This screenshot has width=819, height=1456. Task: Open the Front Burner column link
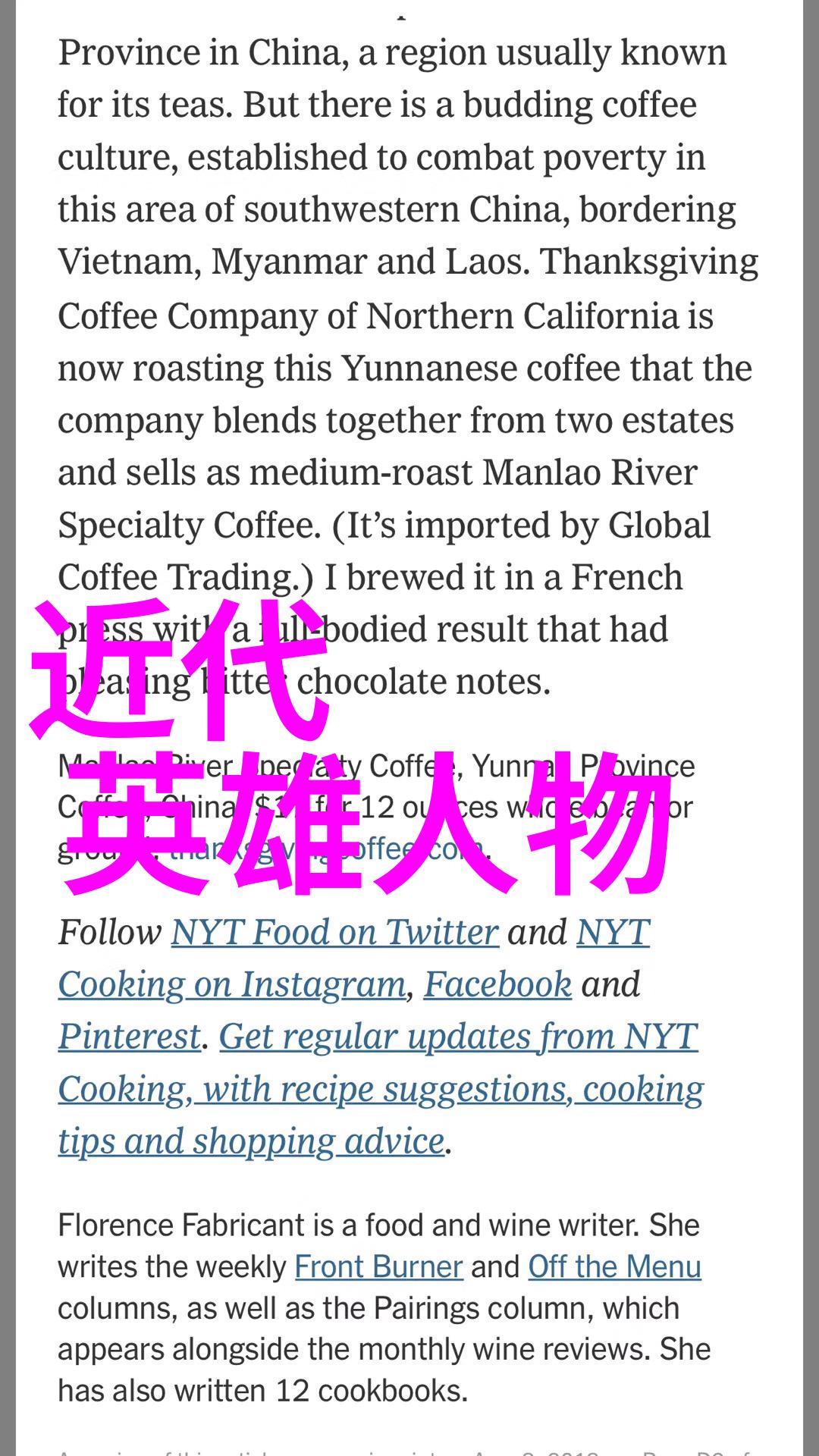378,1266
